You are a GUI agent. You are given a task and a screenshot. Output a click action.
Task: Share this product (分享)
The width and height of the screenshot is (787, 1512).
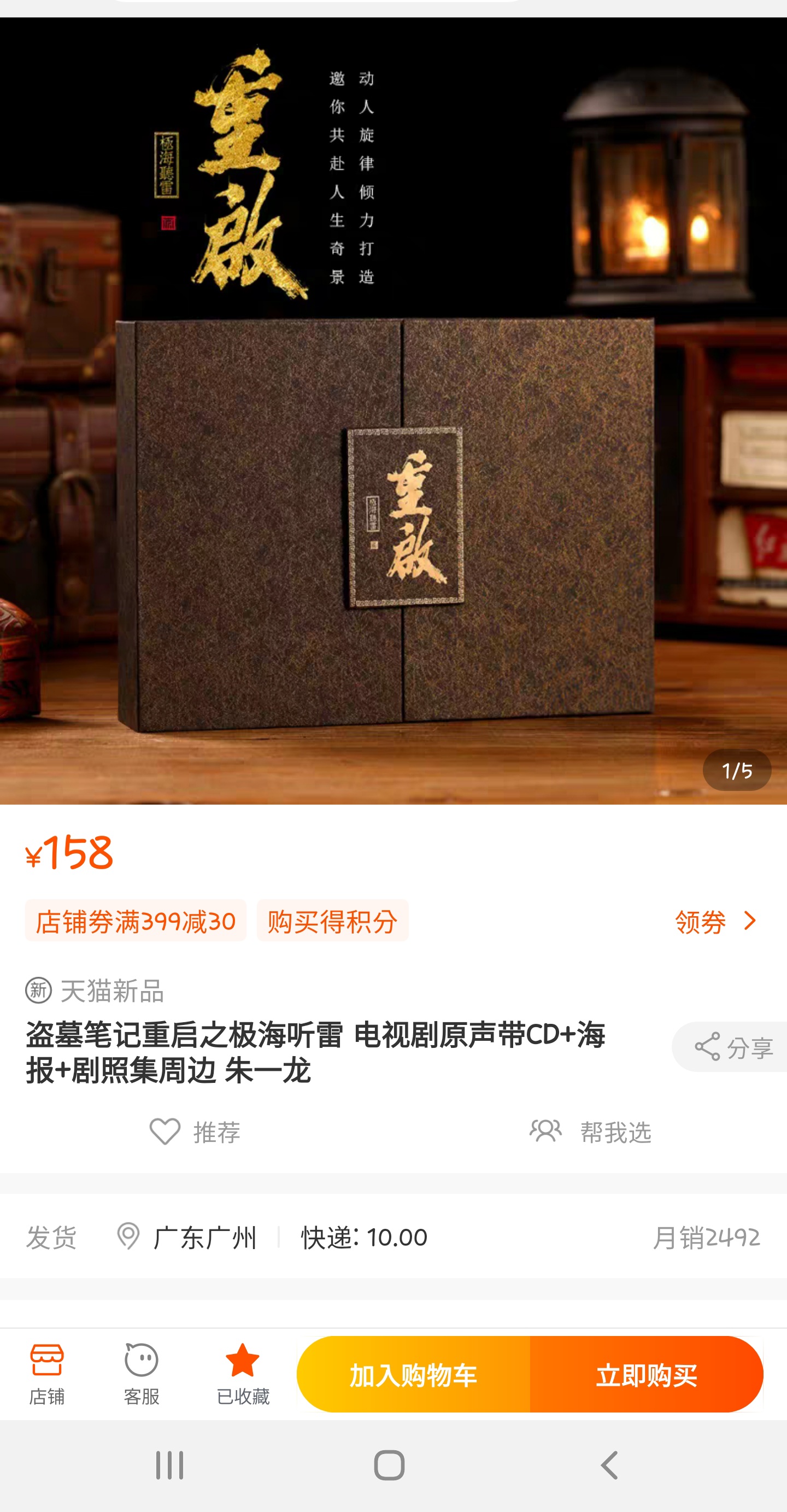[733, 1047]
